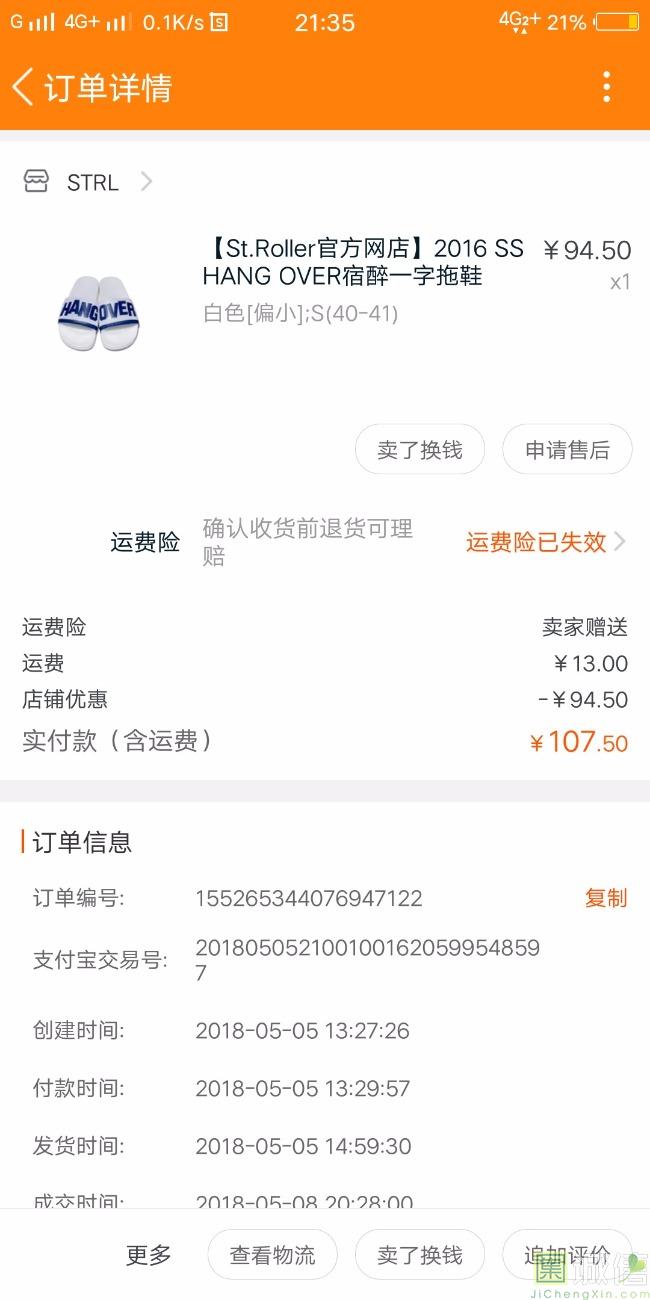
Task: Tap 查看物流 to view logistics
Action: pyautogui.click(x=272, y=1255)
